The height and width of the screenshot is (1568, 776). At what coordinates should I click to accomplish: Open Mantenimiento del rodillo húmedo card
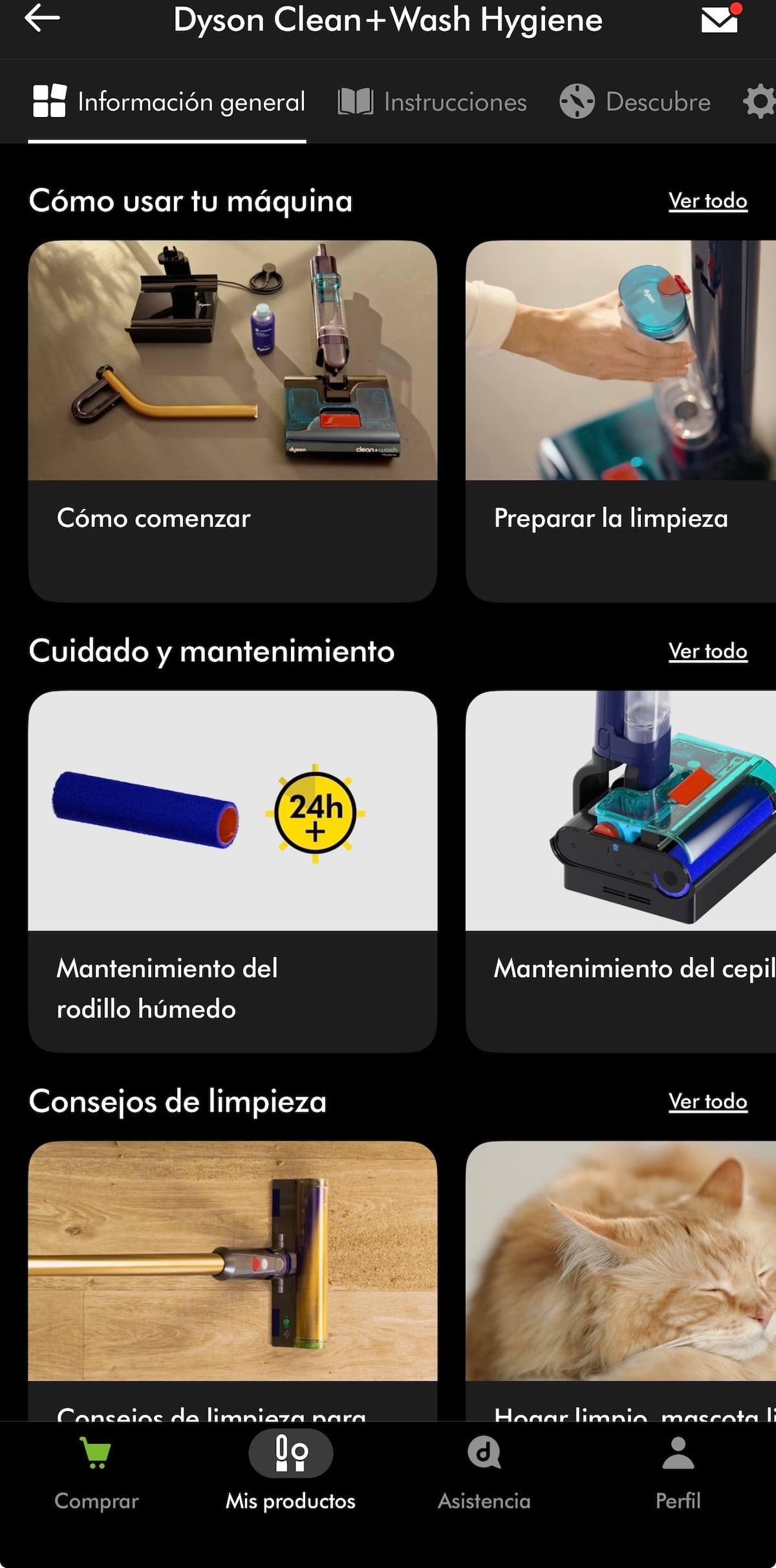pos(233,870)
